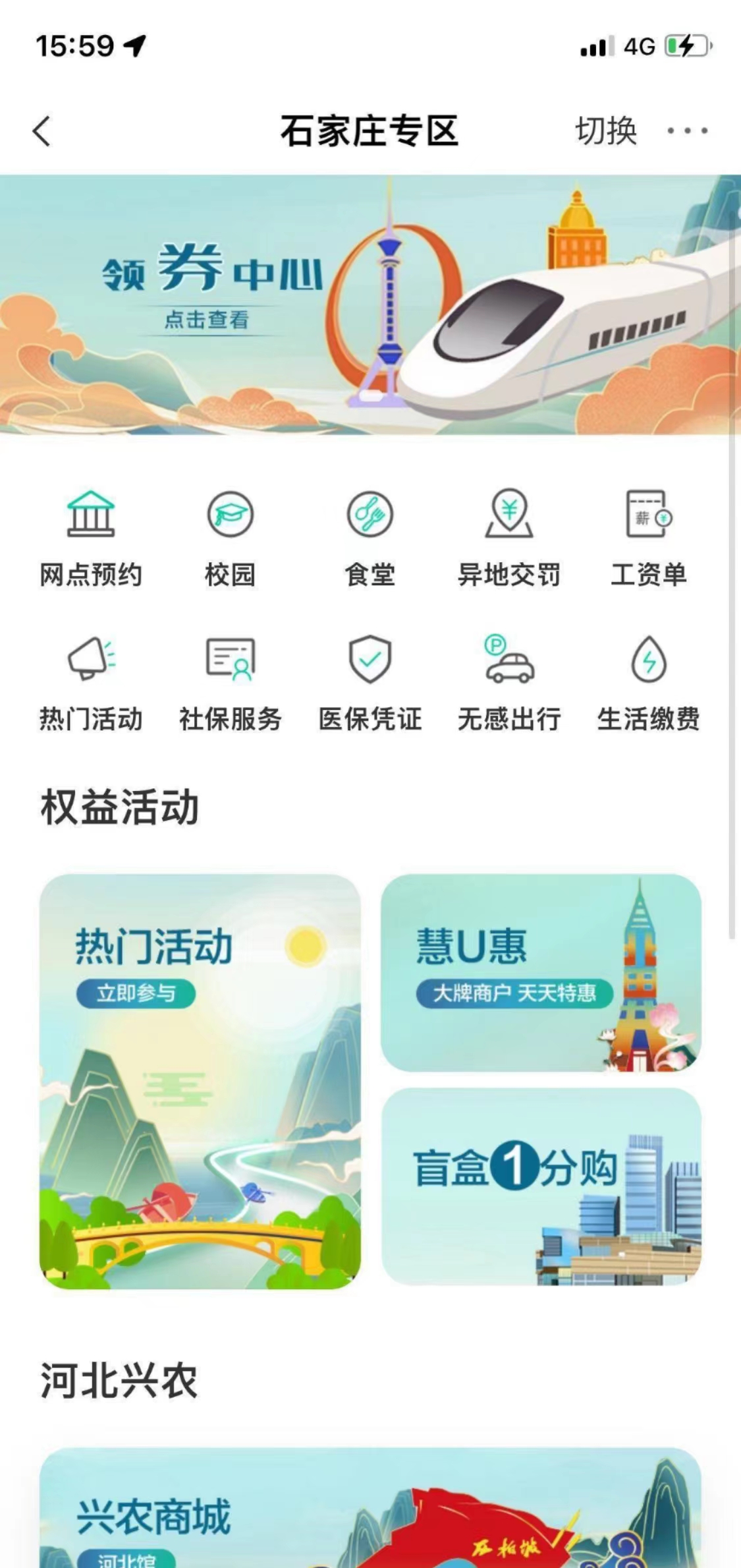Open the 慧U惠 merchant deals card
This screenshot has height=1568, width=741.
coord(540,973)
